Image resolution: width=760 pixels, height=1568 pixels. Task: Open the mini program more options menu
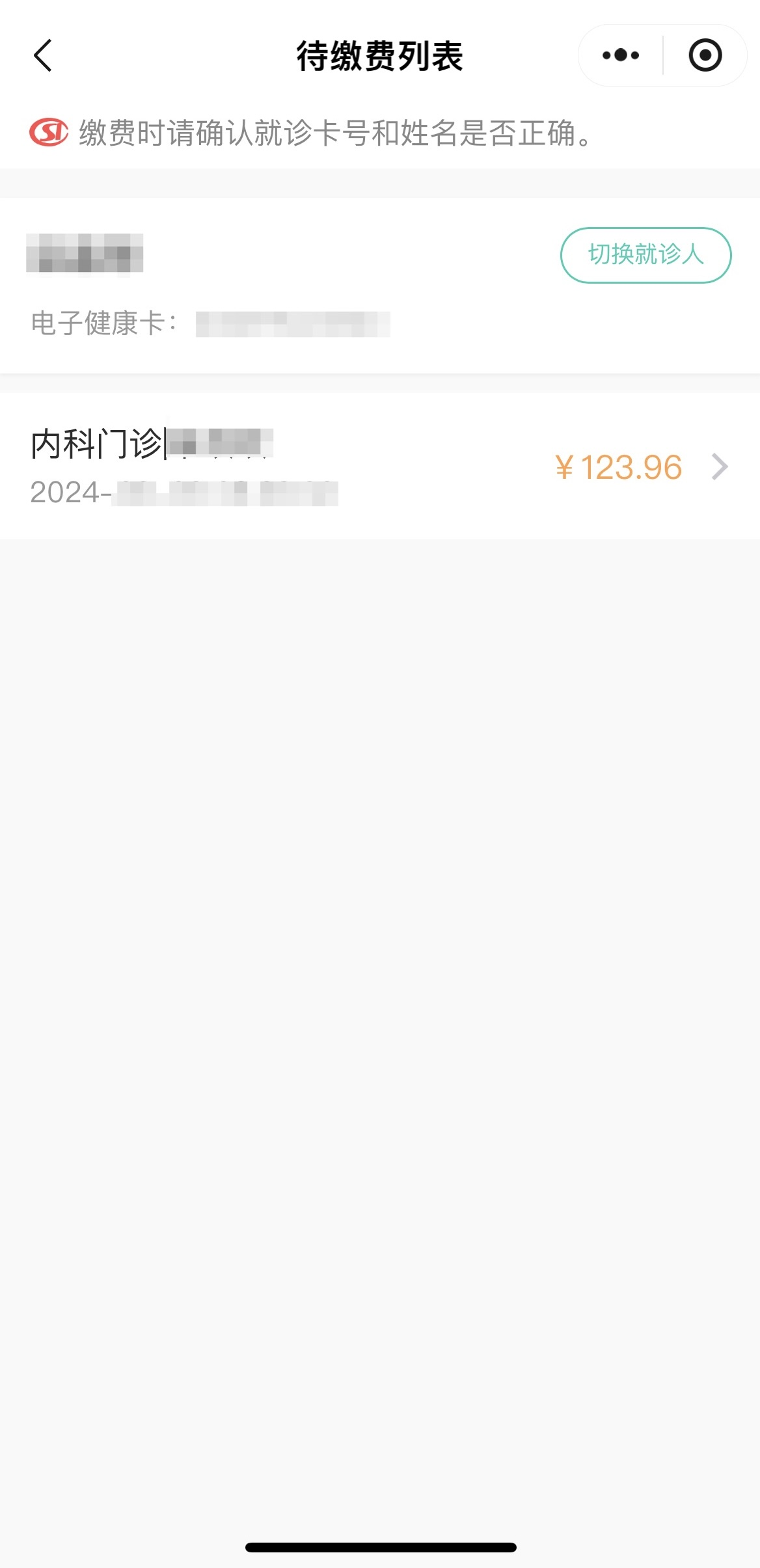click(x=621, y=55)
